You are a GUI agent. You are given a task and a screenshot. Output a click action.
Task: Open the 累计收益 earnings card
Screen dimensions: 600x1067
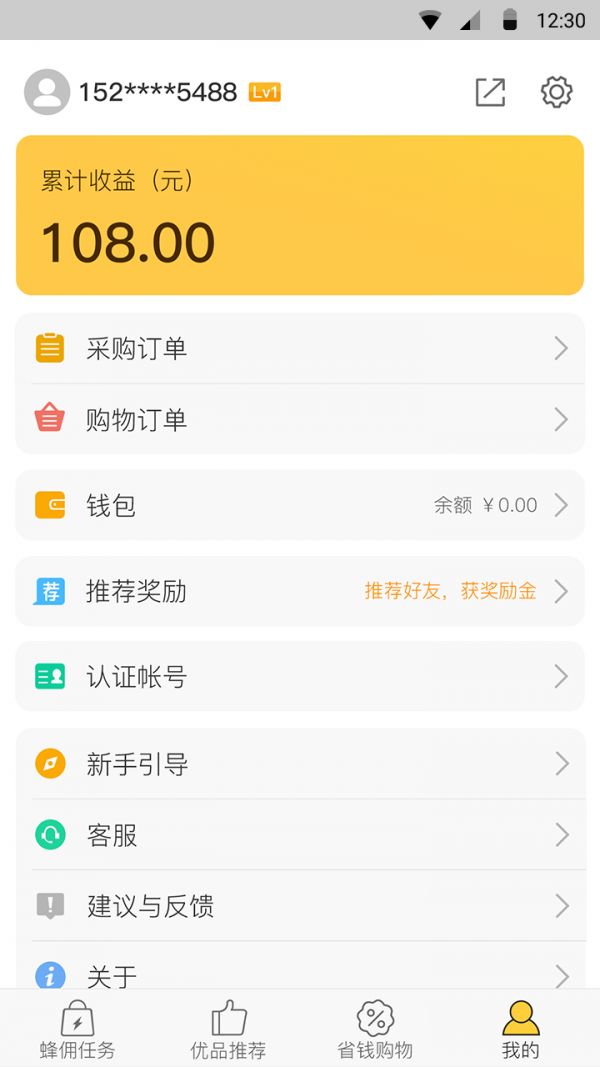click(300, 215)
